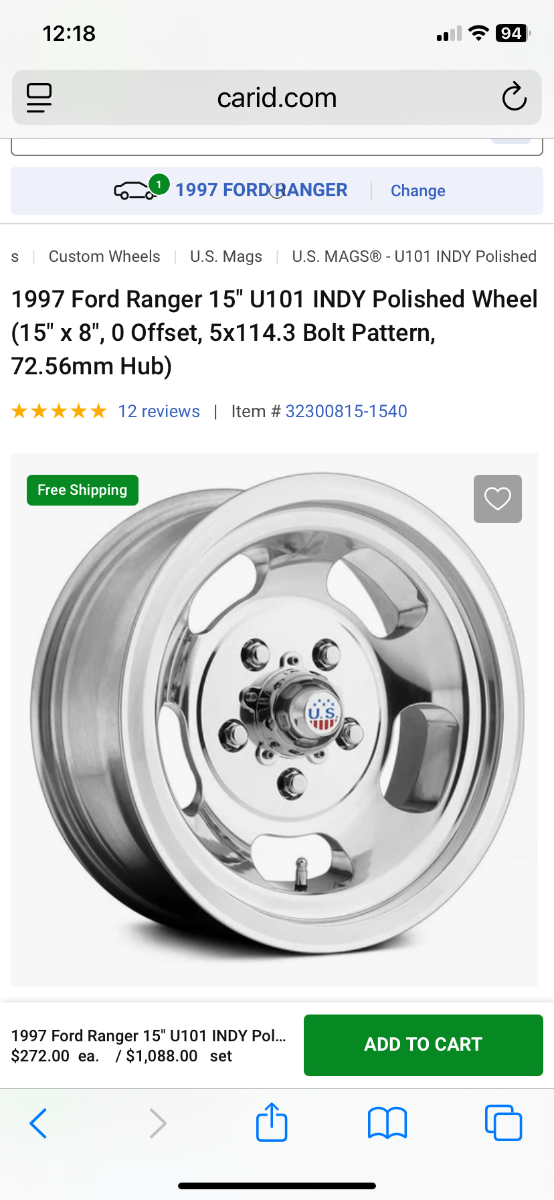Show open Safari tabs
Screen dimensions: 554x1200
[503, 1123]
